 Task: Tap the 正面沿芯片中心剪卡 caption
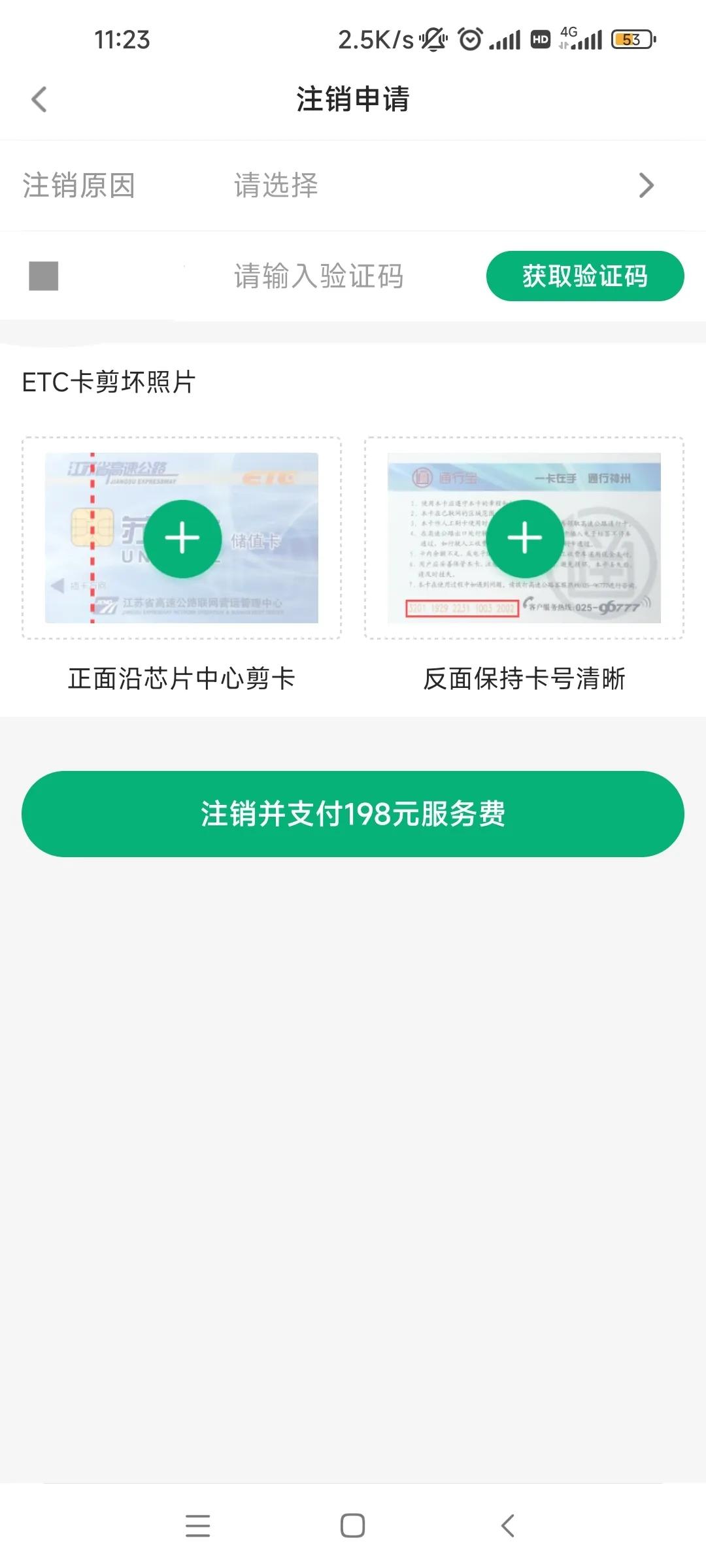[x=182, y=679]
